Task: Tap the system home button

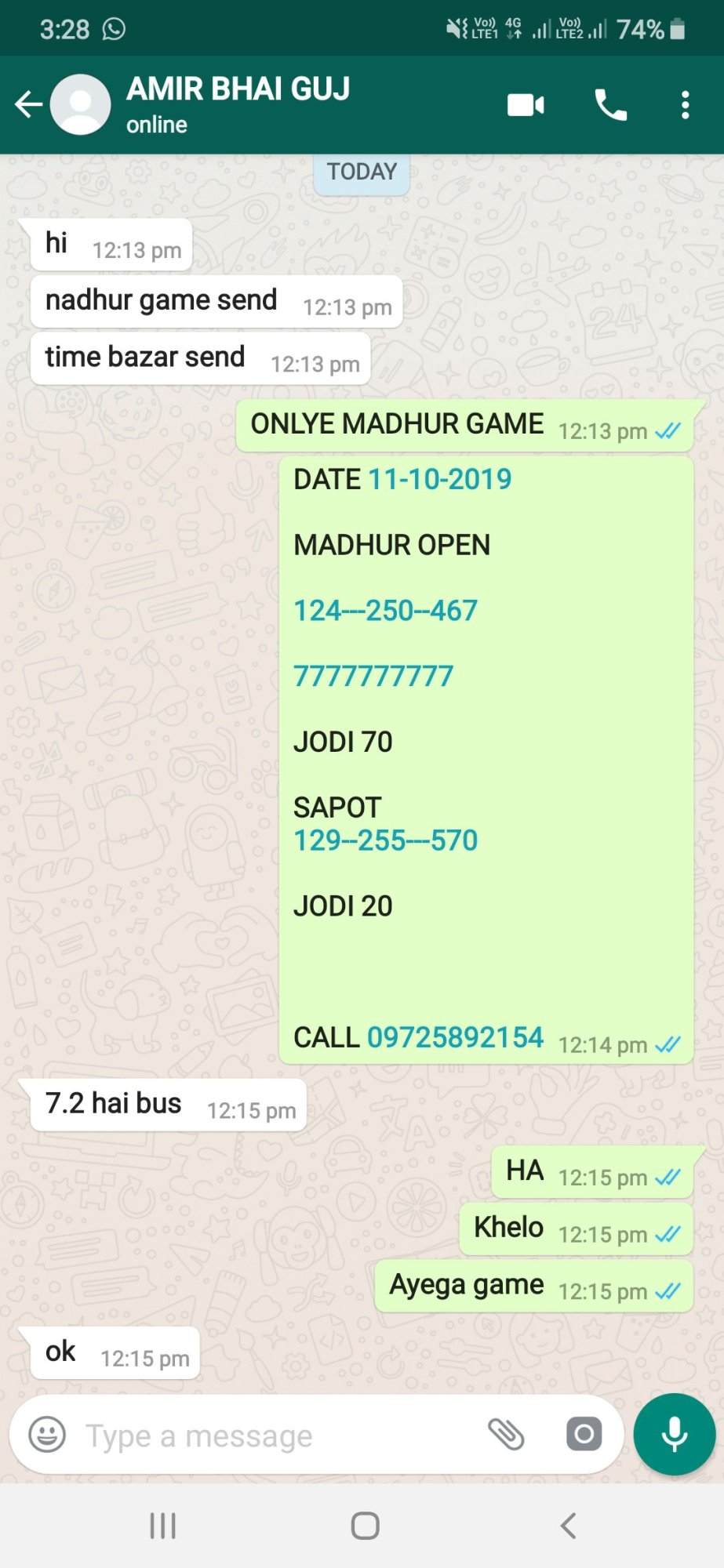Action: (365, 1526)
